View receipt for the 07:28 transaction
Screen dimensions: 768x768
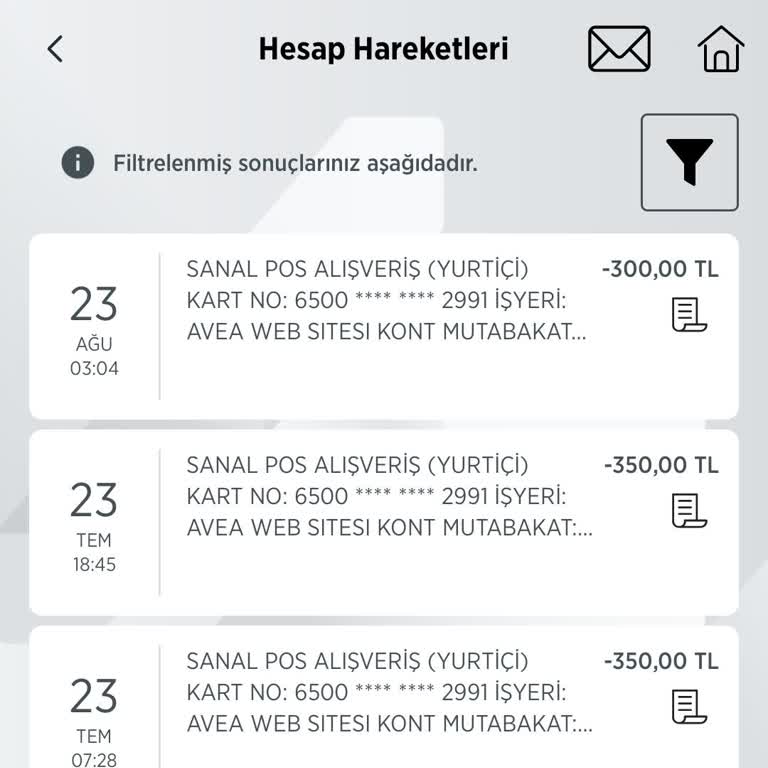[688, 706]
